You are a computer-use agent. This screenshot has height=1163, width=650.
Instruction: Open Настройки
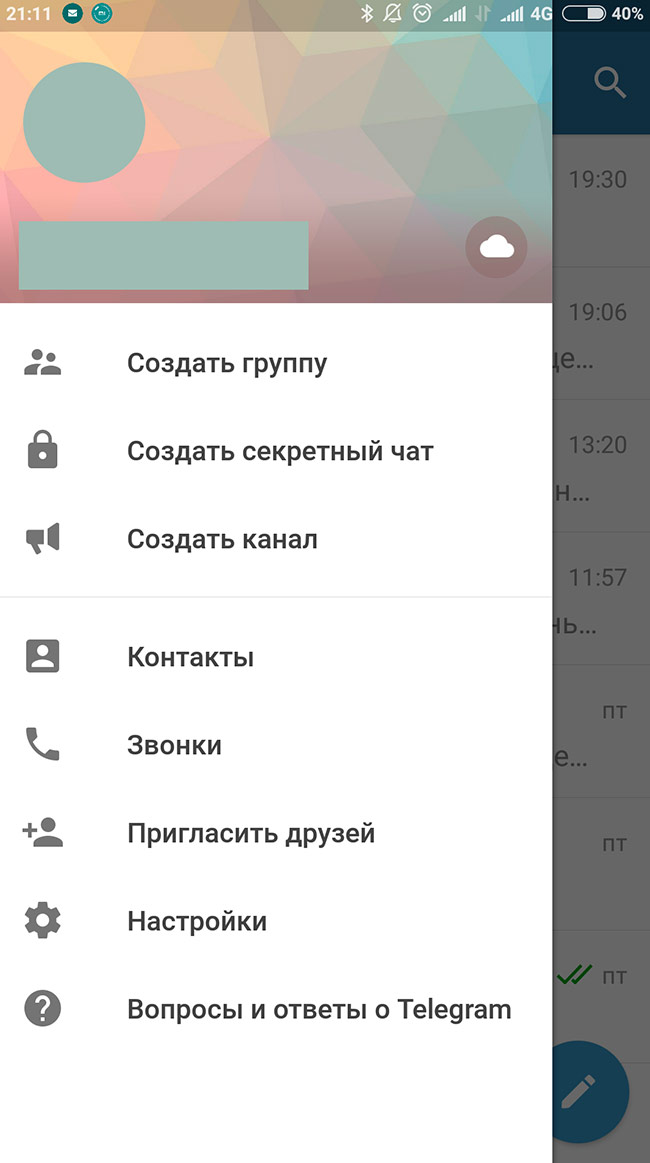[276, 921]
